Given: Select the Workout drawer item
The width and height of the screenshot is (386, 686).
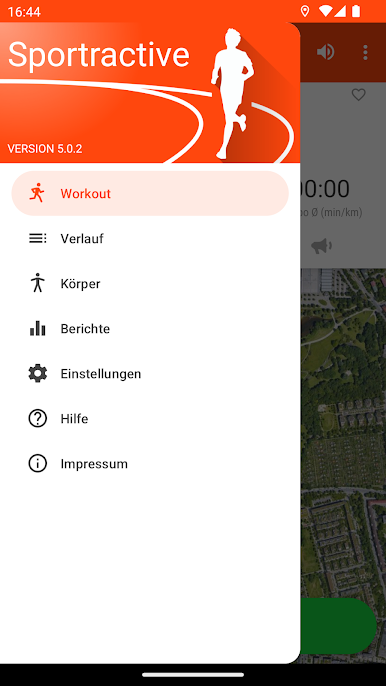Looking at the screenshot, I should click(x=150, y=193).
